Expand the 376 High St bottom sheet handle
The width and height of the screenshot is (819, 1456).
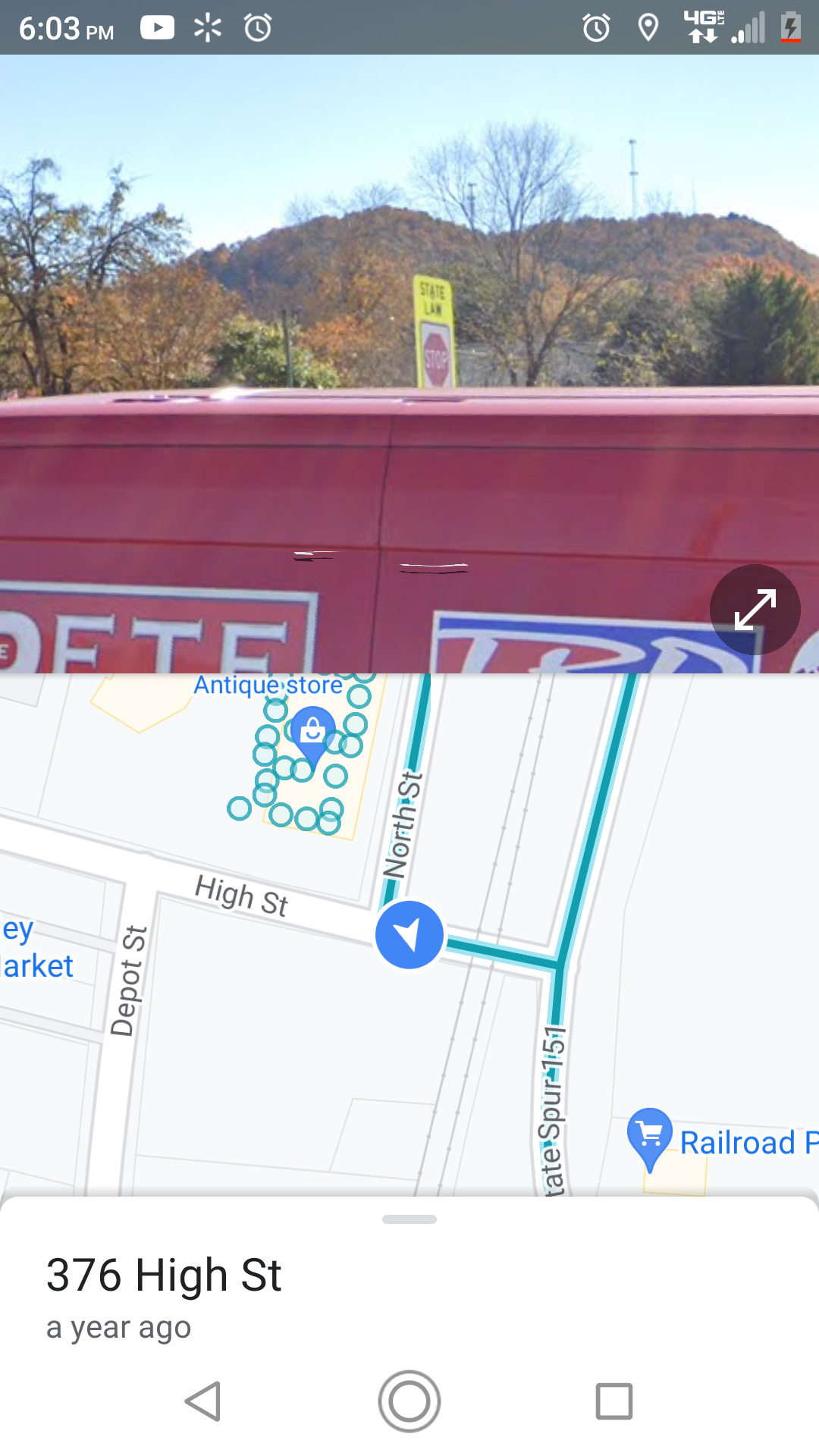[x=409, y=1219]
